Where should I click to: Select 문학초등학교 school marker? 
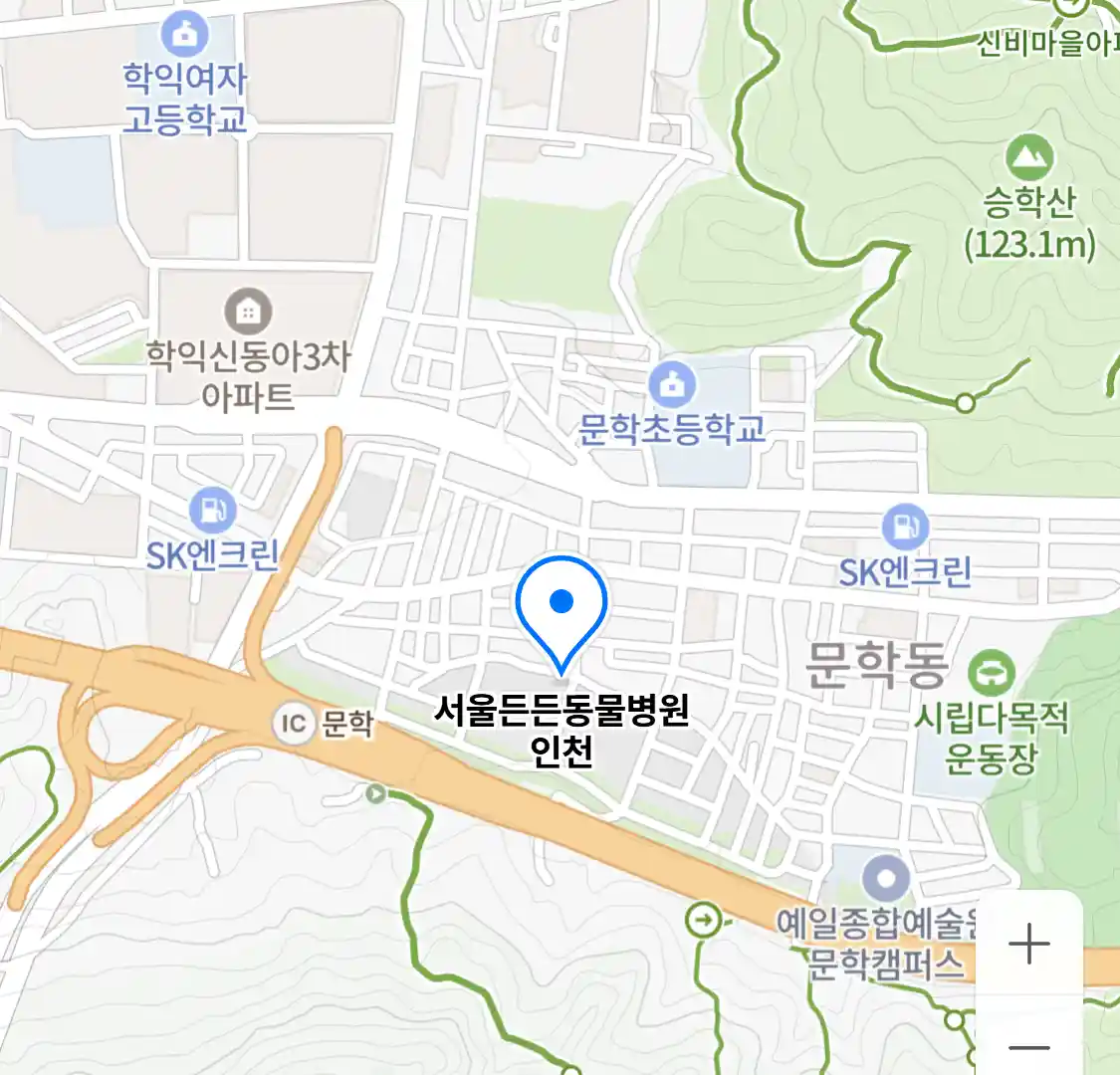click(x=672, y=385)
